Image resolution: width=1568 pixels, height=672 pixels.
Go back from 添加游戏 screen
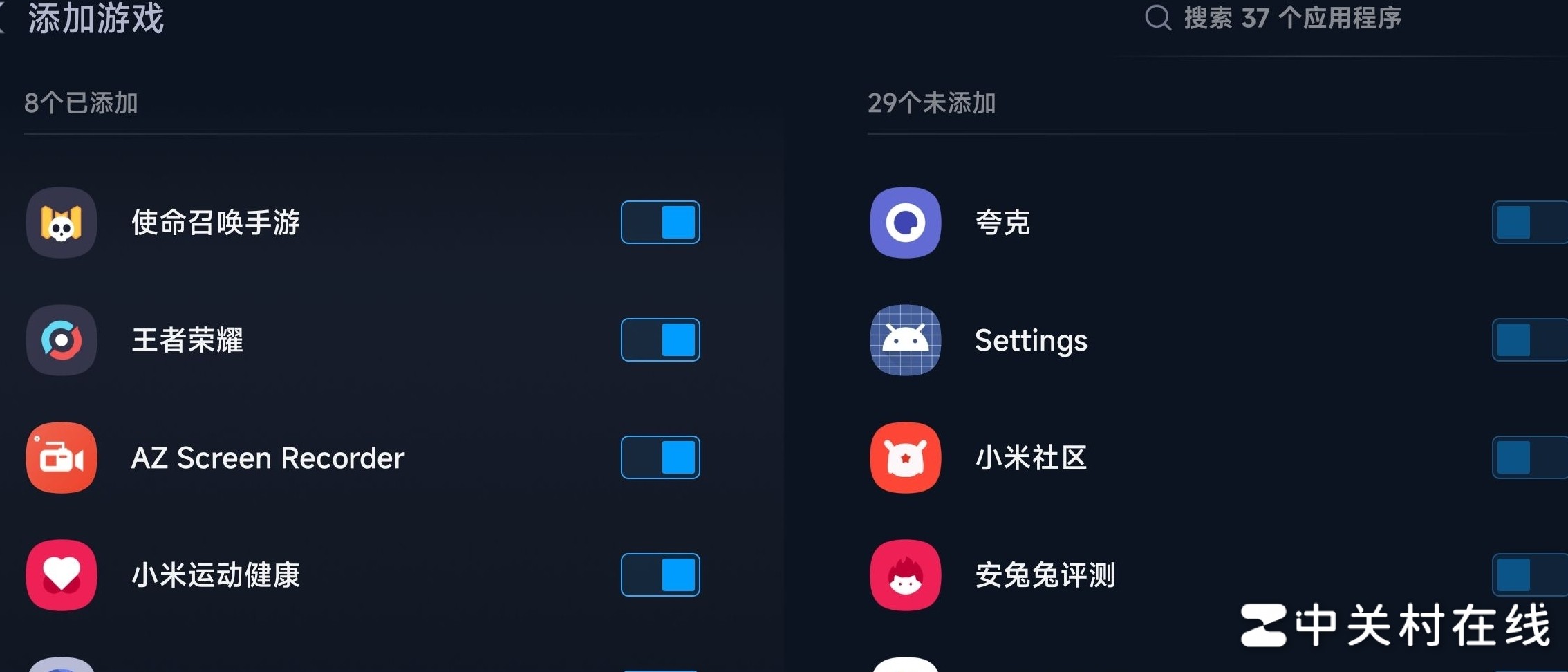(x=4, y=19)
